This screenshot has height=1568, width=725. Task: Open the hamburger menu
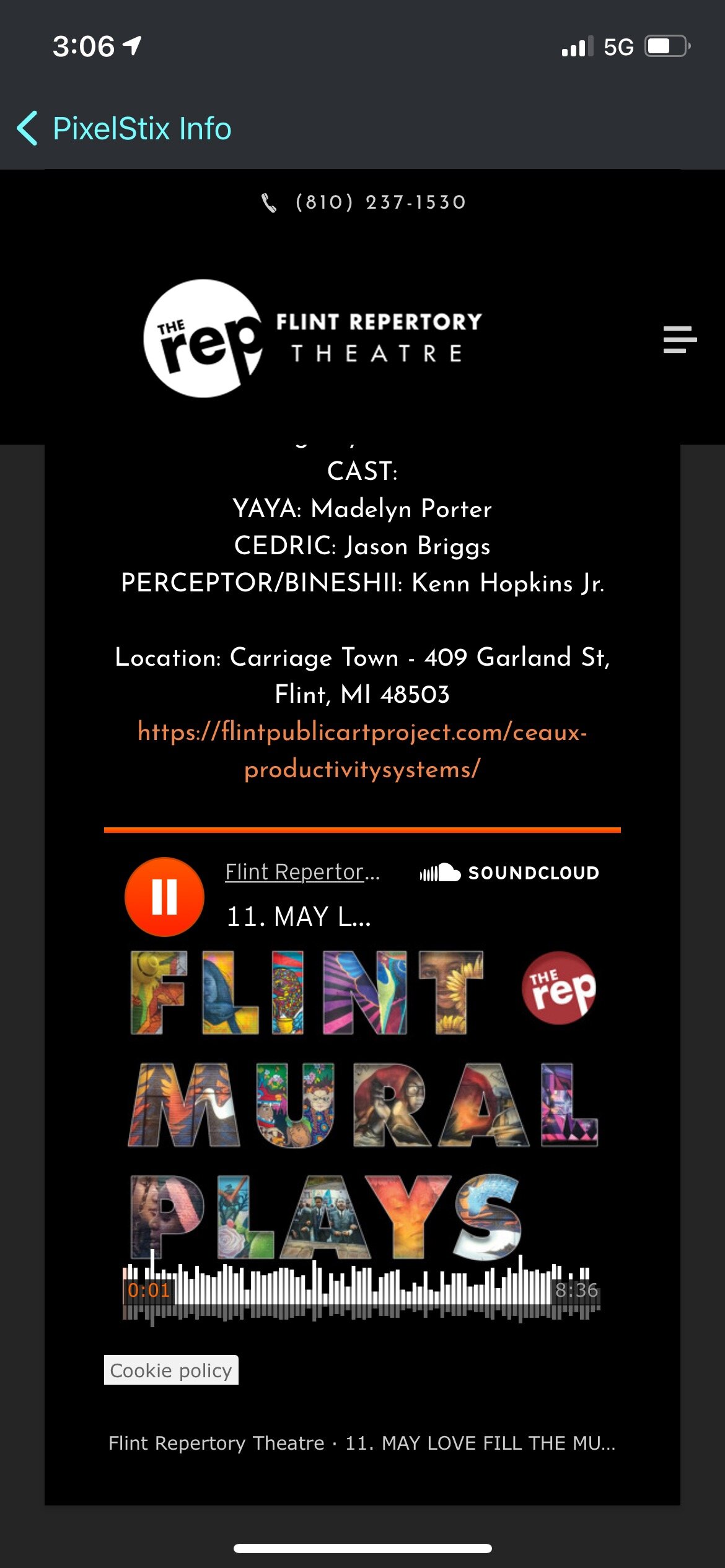click(x=679, y=339)
